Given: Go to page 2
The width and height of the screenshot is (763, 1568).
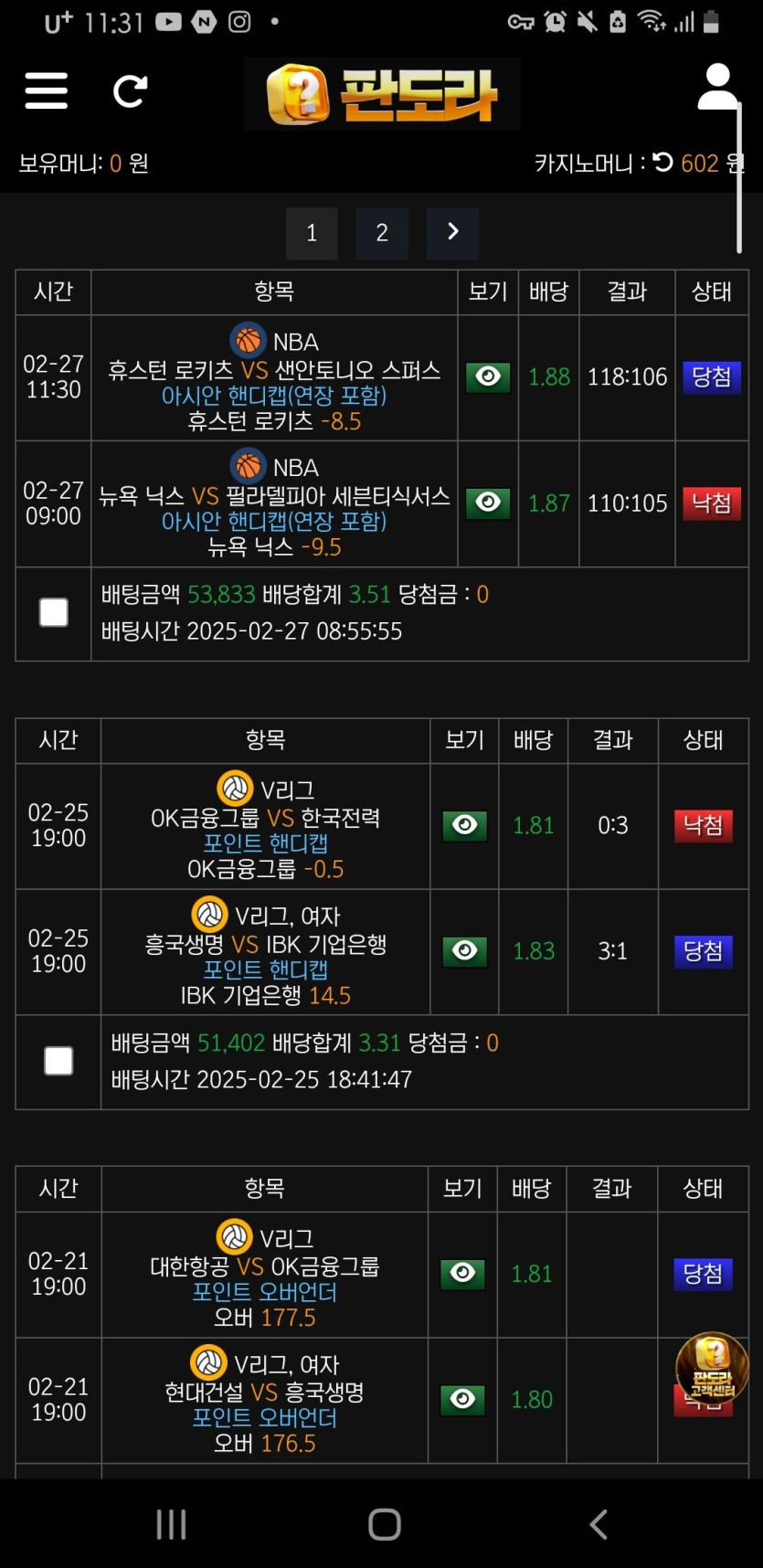Looking at the screenshot, I should [382, 233].
